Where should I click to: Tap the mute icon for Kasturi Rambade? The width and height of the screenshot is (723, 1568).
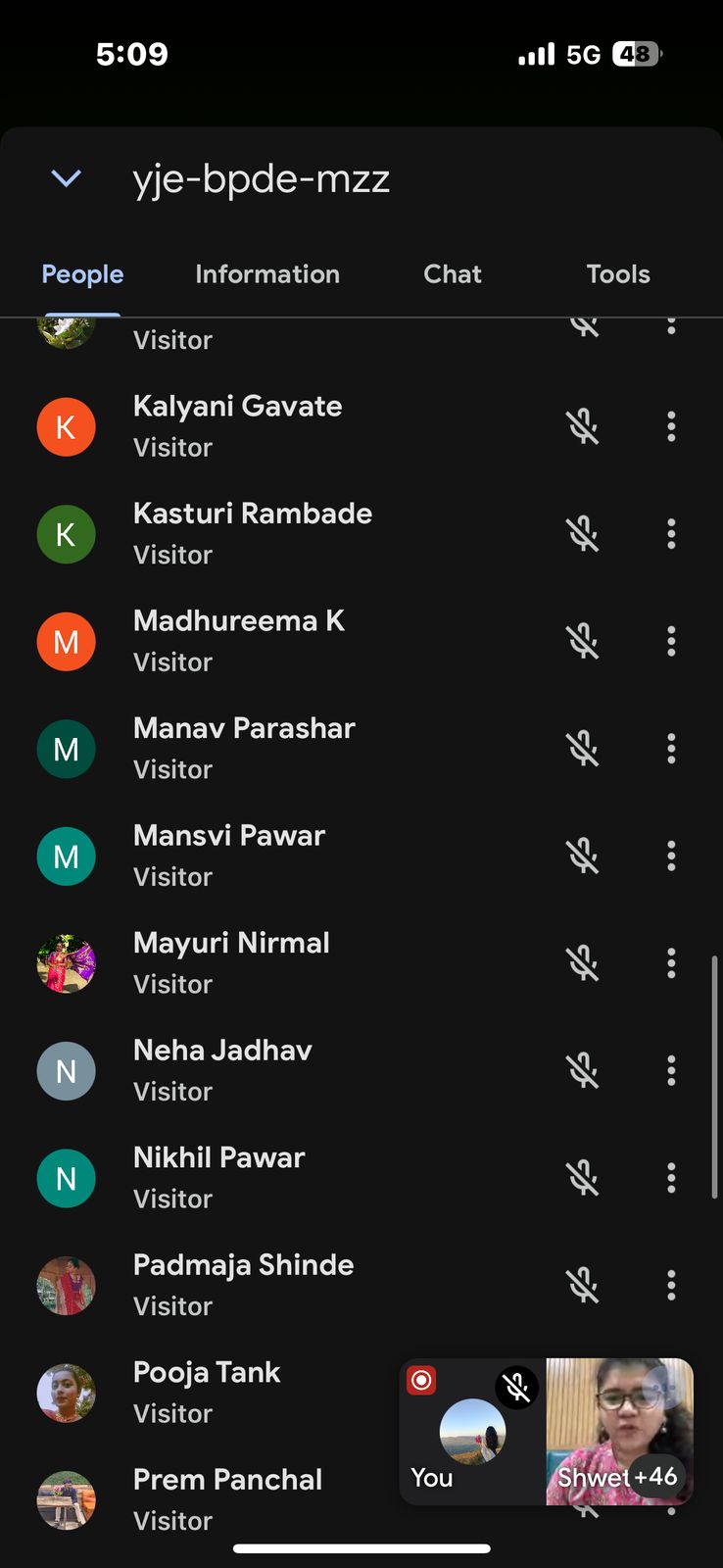click(583, 534)
